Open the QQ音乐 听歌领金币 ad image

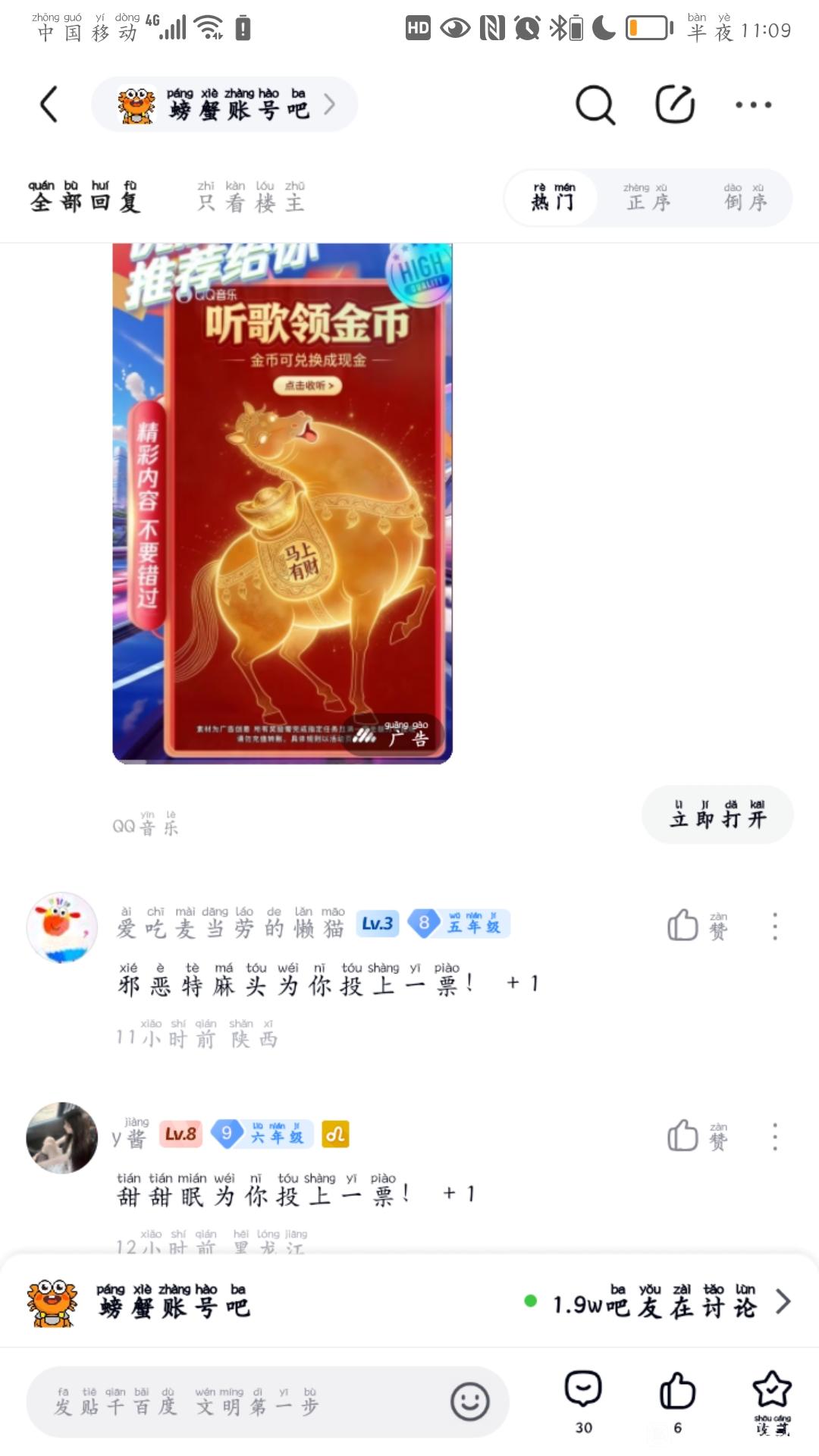click(282, 503)
